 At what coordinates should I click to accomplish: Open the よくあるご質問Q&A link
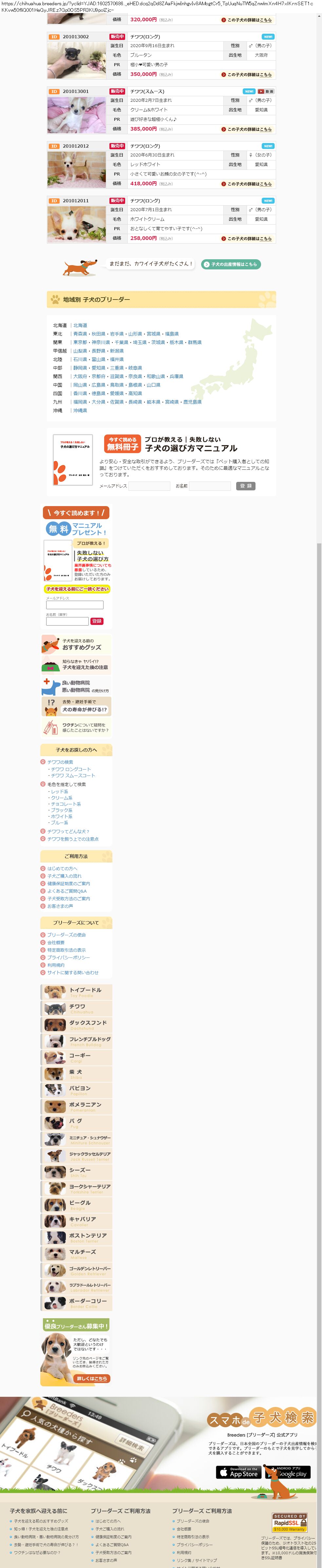click(x=67, y=890)
